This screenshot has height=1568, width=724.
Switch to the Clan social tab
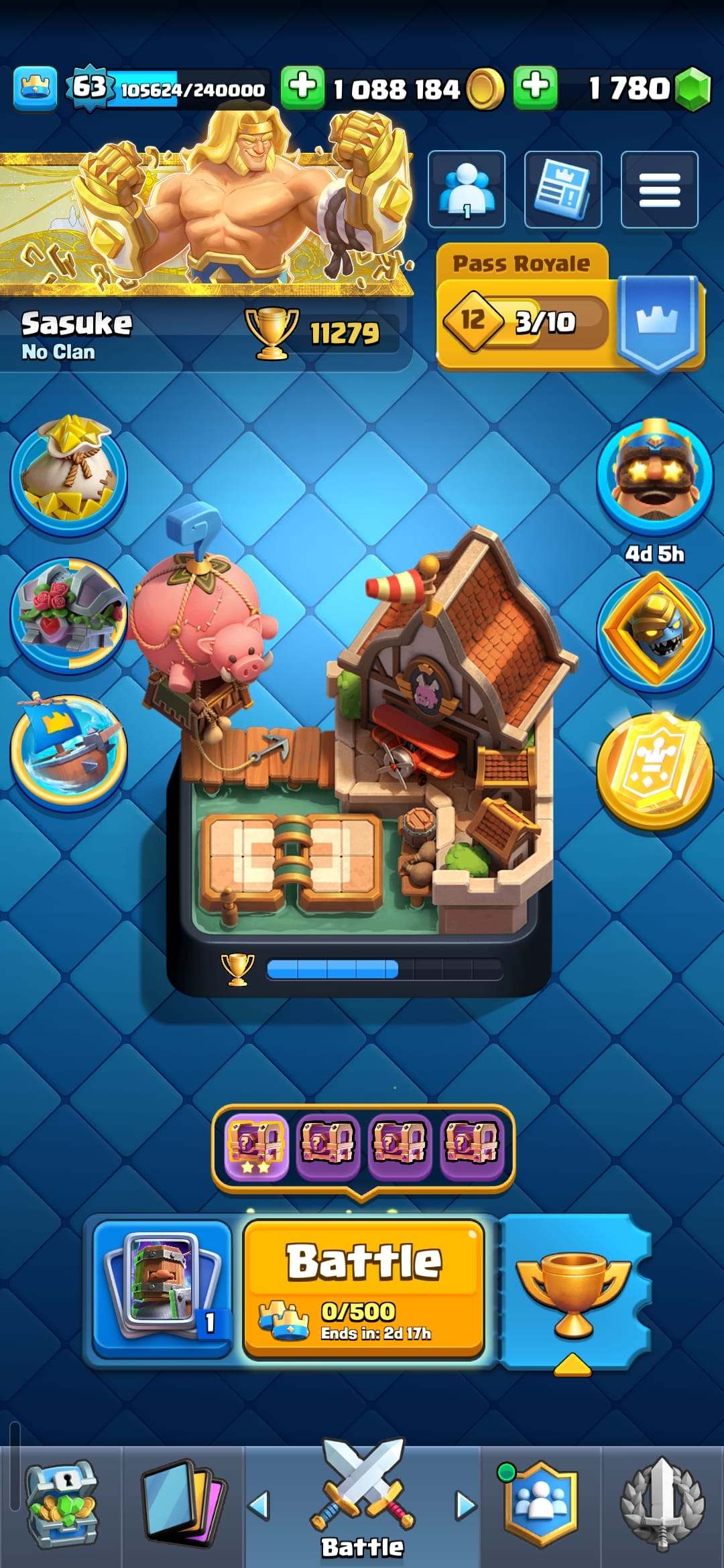(540, 1505)
